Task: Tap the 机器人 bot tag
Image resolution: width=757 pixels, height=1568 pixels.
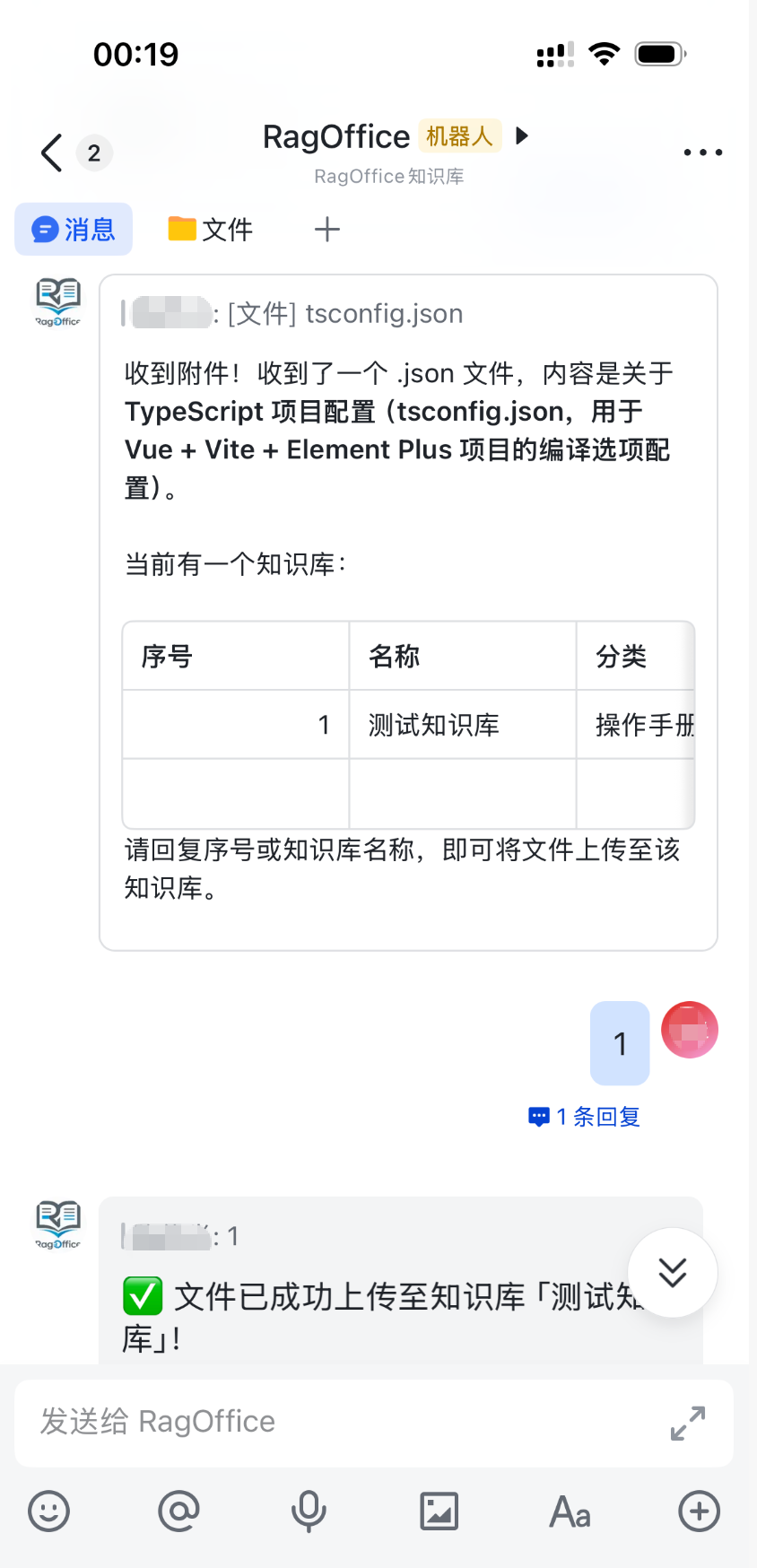Action: point(457,135)
